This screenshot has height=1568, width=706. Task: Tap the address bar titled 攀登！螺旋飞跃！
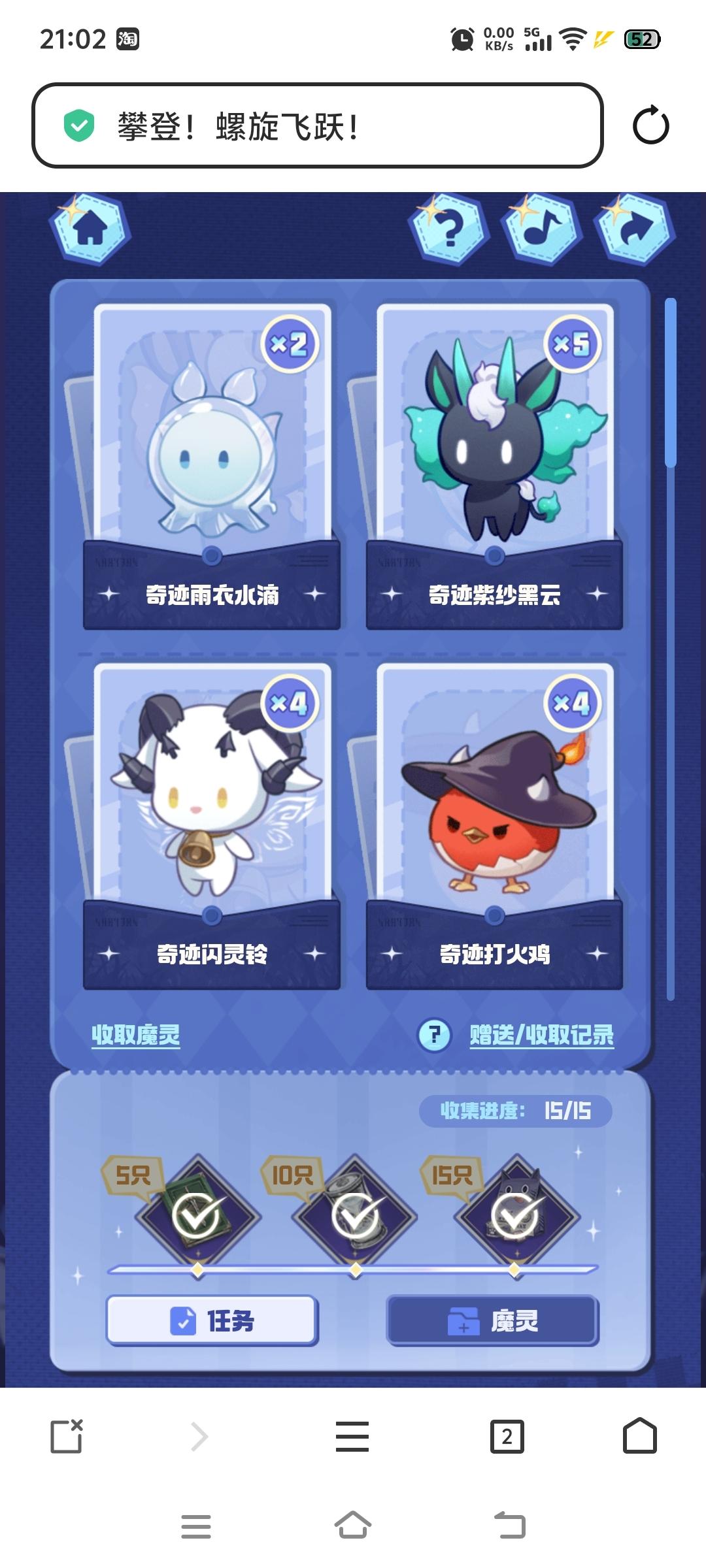[317, 125]
